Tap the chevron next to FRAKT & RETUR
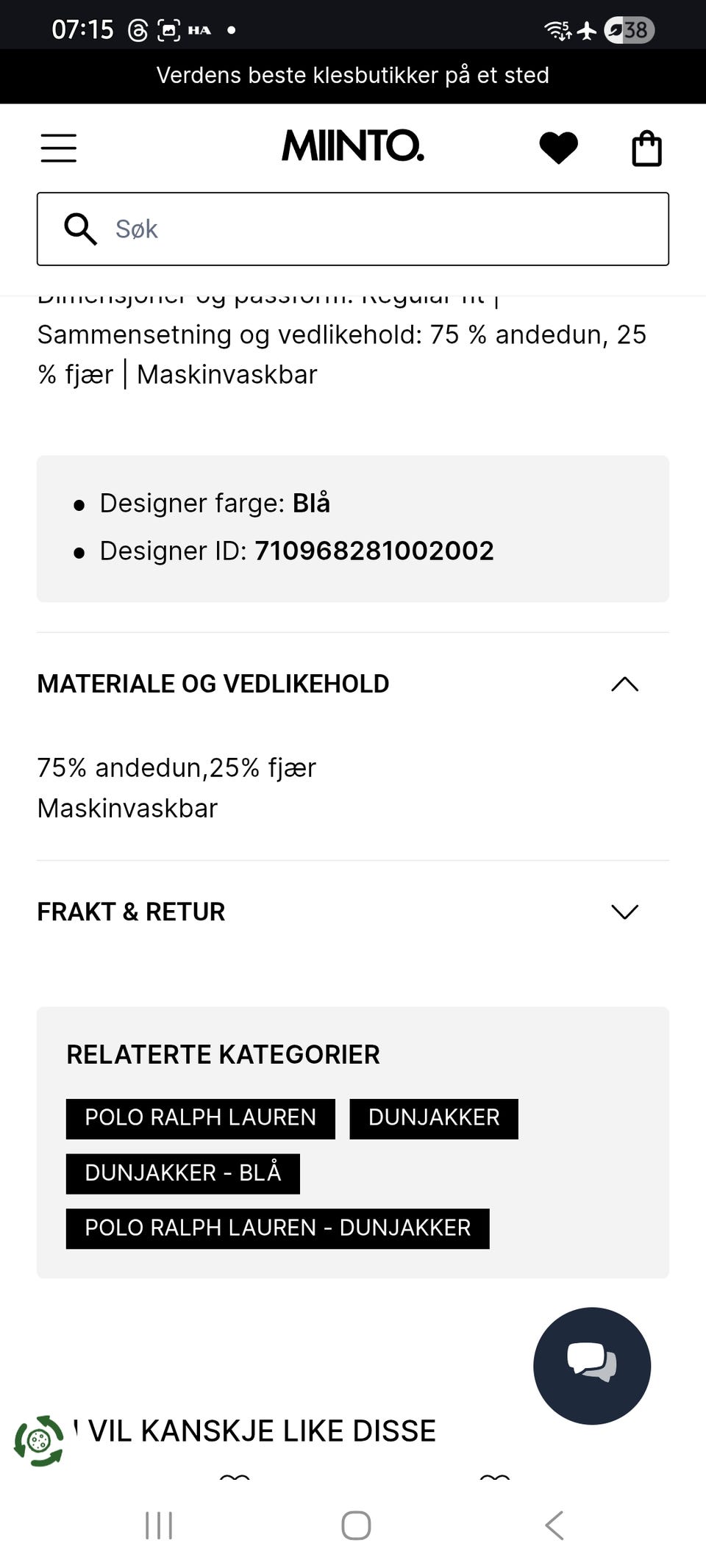 (x=624, y=912)
